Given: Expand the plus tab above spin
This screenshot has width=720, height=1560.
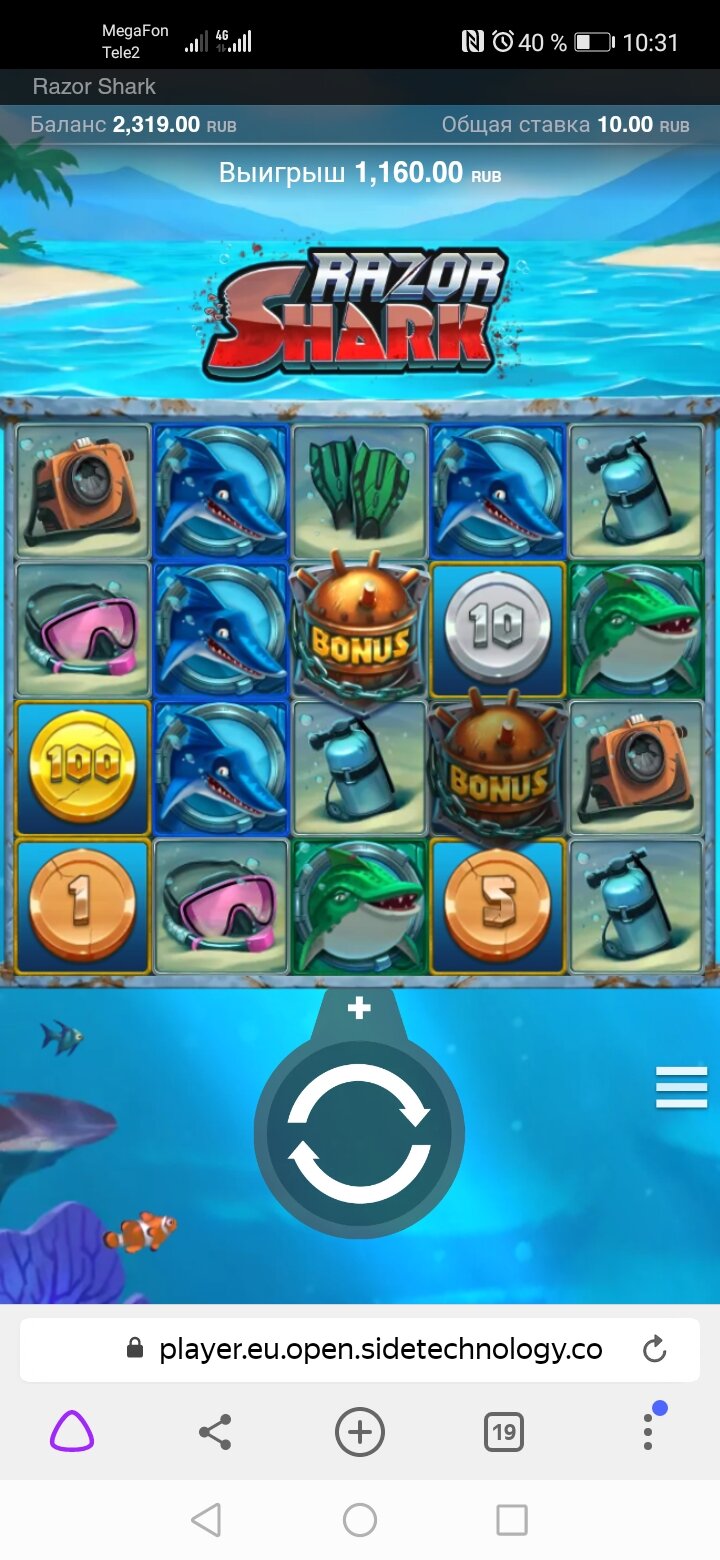Looking at the screenshot, I should (x=359, y=1010).
